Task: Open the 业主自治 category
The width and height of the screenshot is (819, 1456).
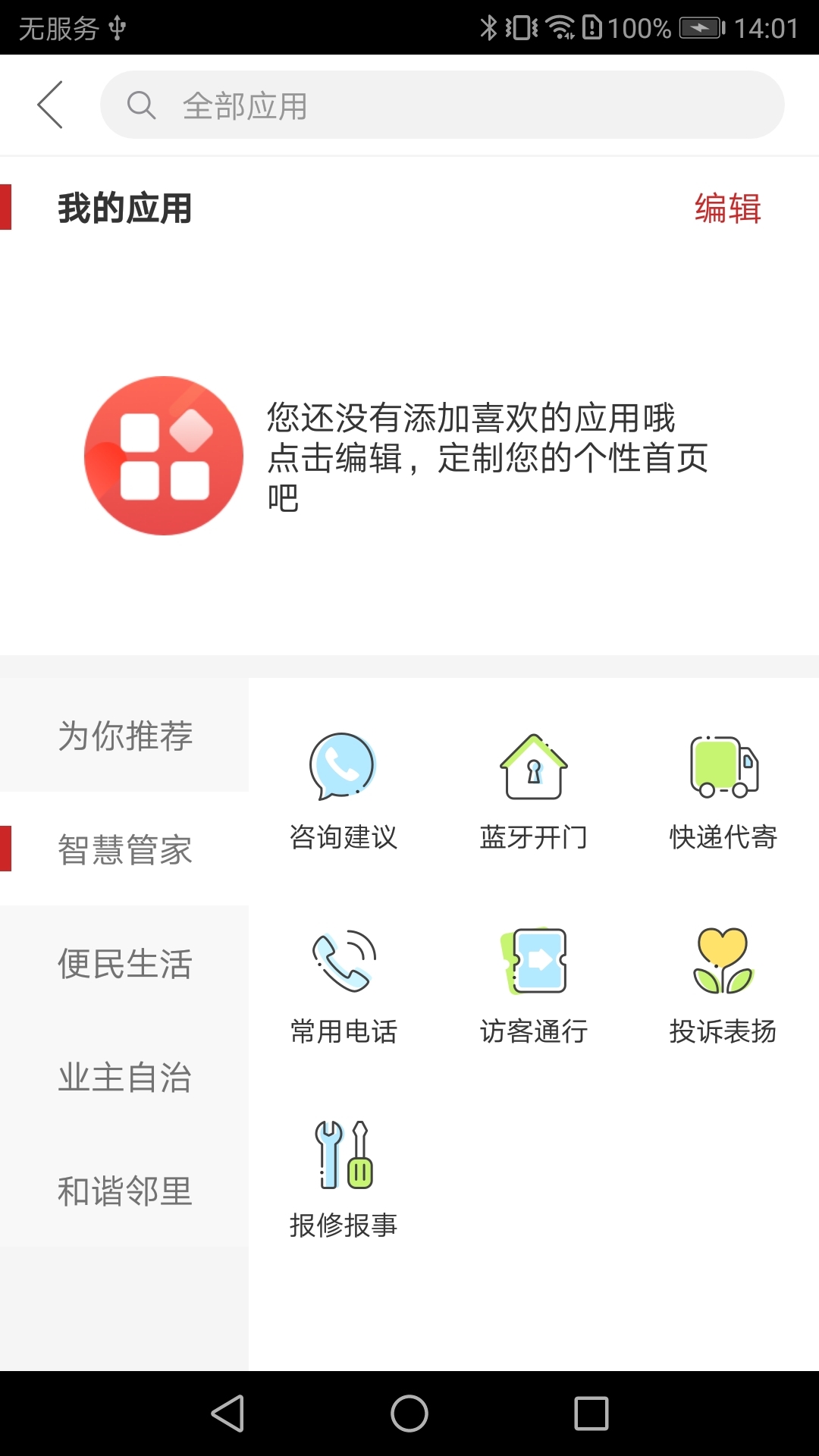Action: pos(124,1077)
